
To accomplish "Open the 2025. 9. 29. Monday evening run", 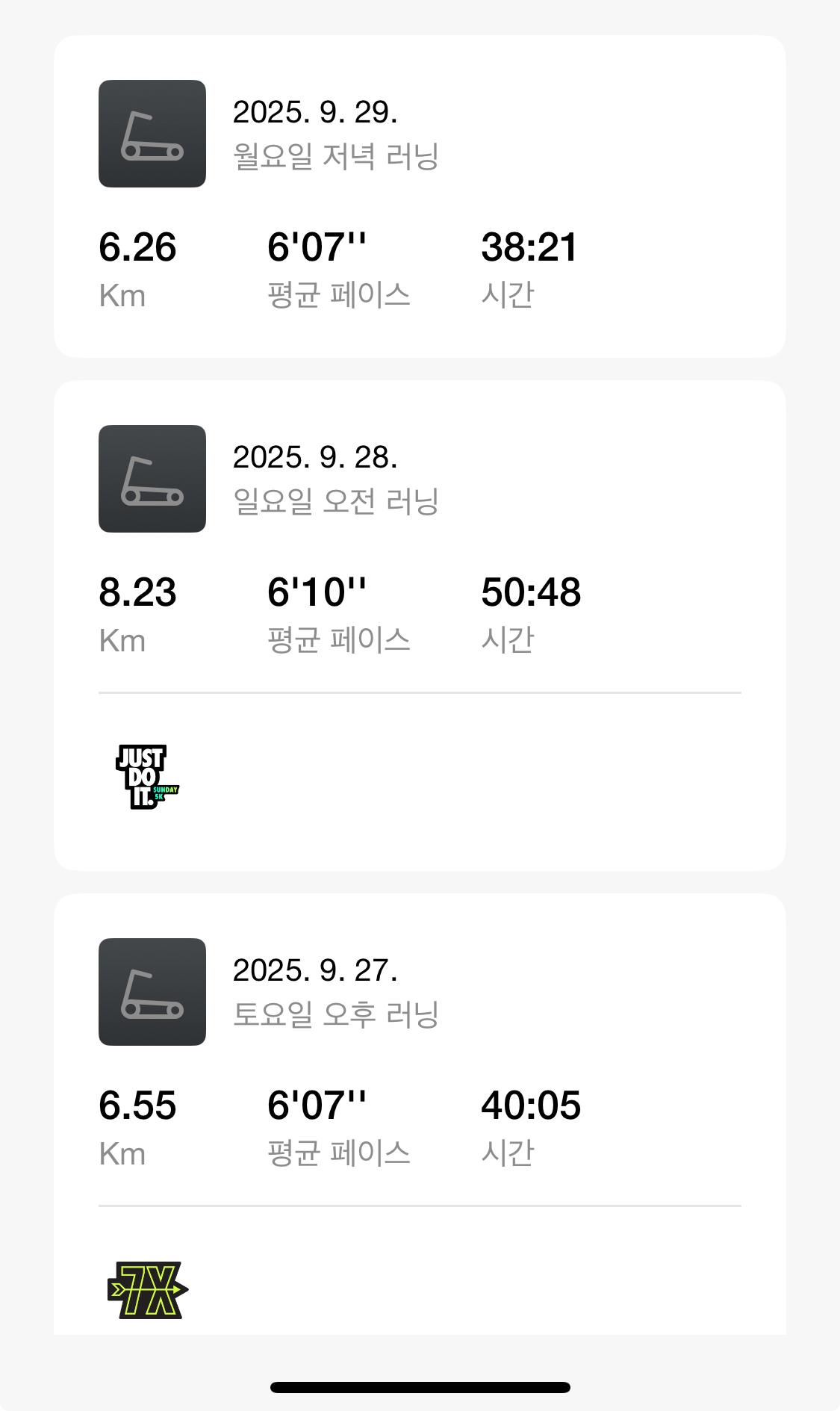I will pos(419,196).
